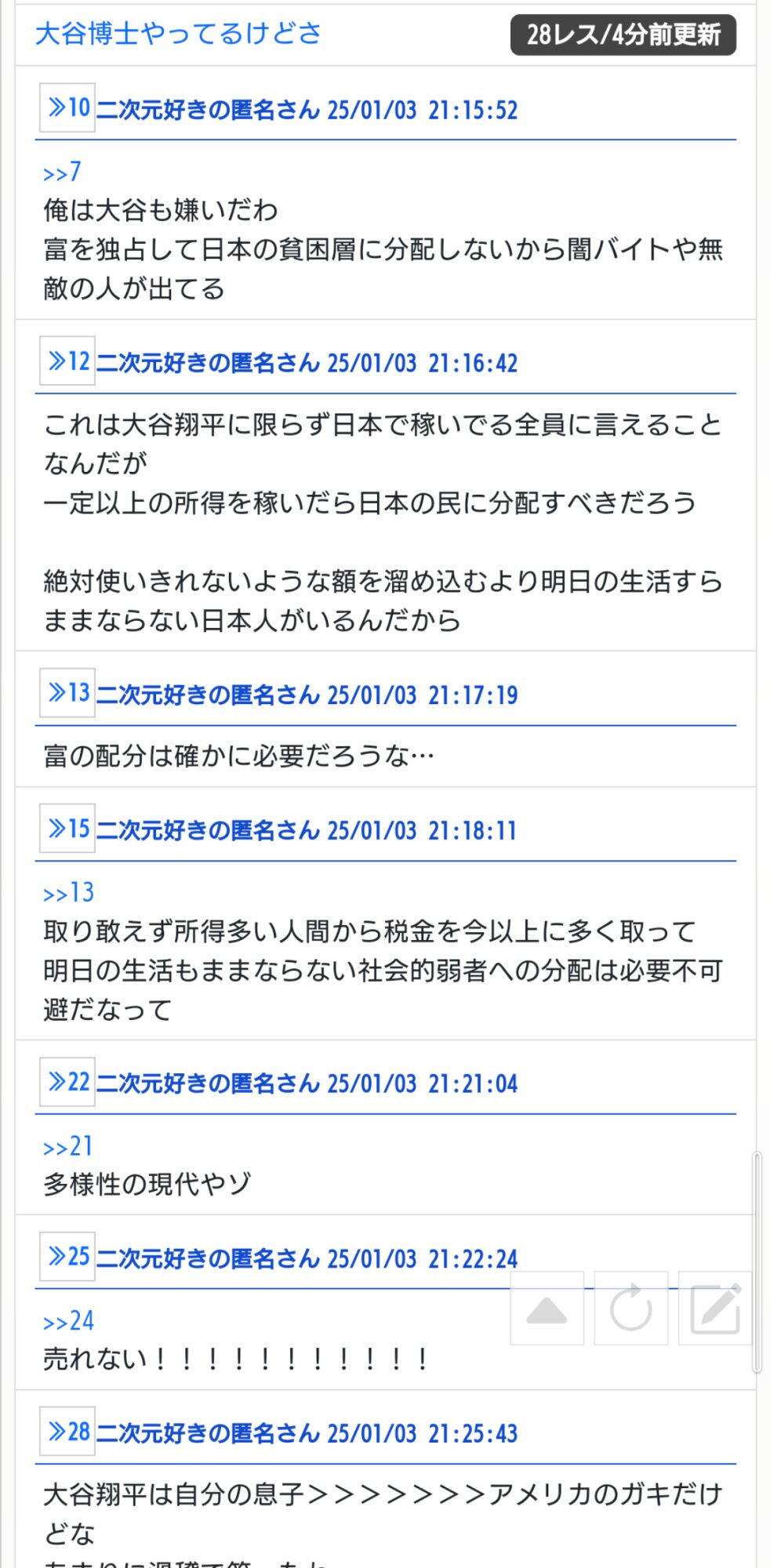Image resolution: width=770 pixels, height=1568 pixels.
Task: Reload the thread with refresh icon
Action: pos(631,1308)
